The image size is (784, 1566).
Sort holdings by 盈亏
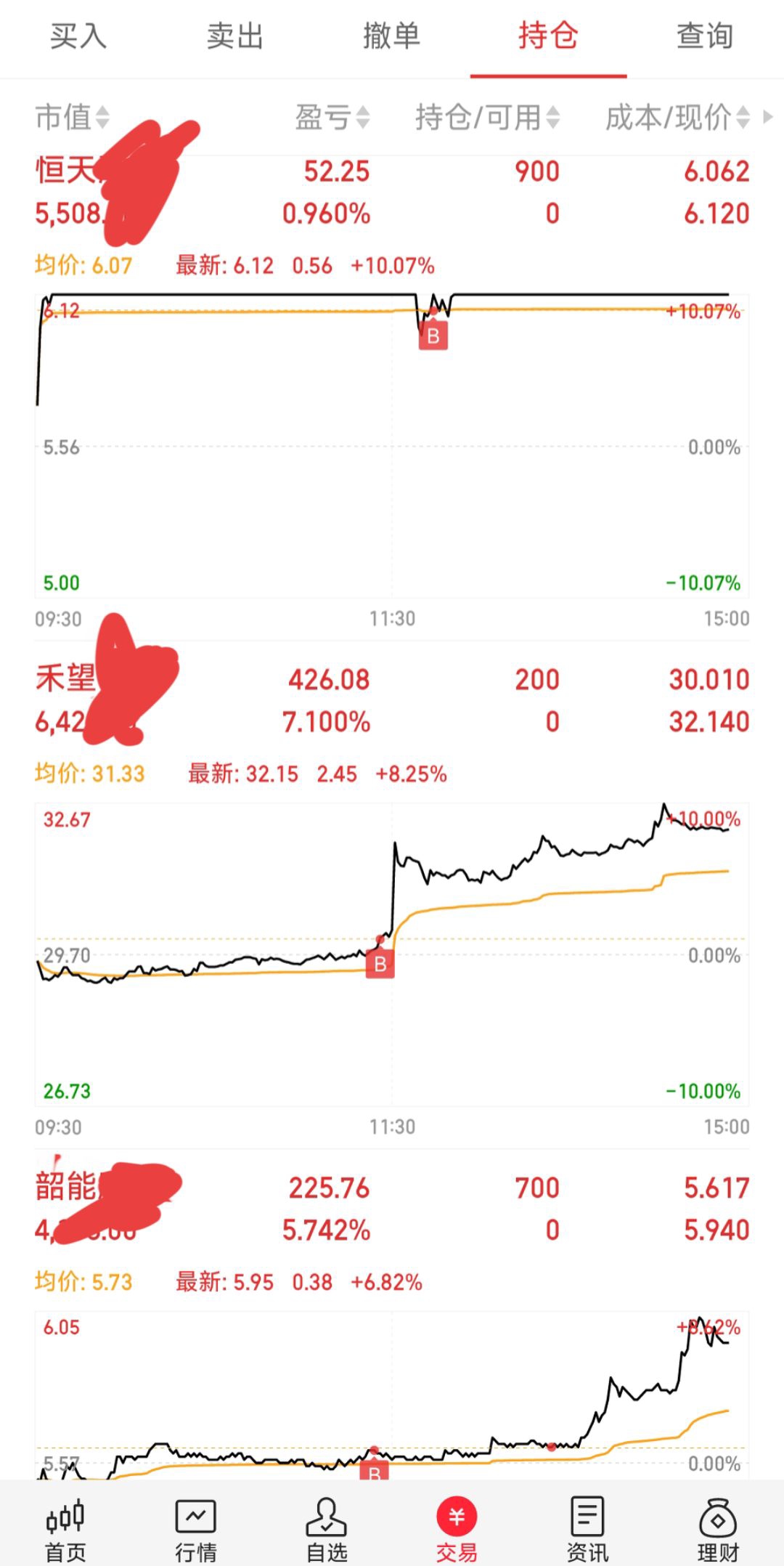(x=332, y=117)
